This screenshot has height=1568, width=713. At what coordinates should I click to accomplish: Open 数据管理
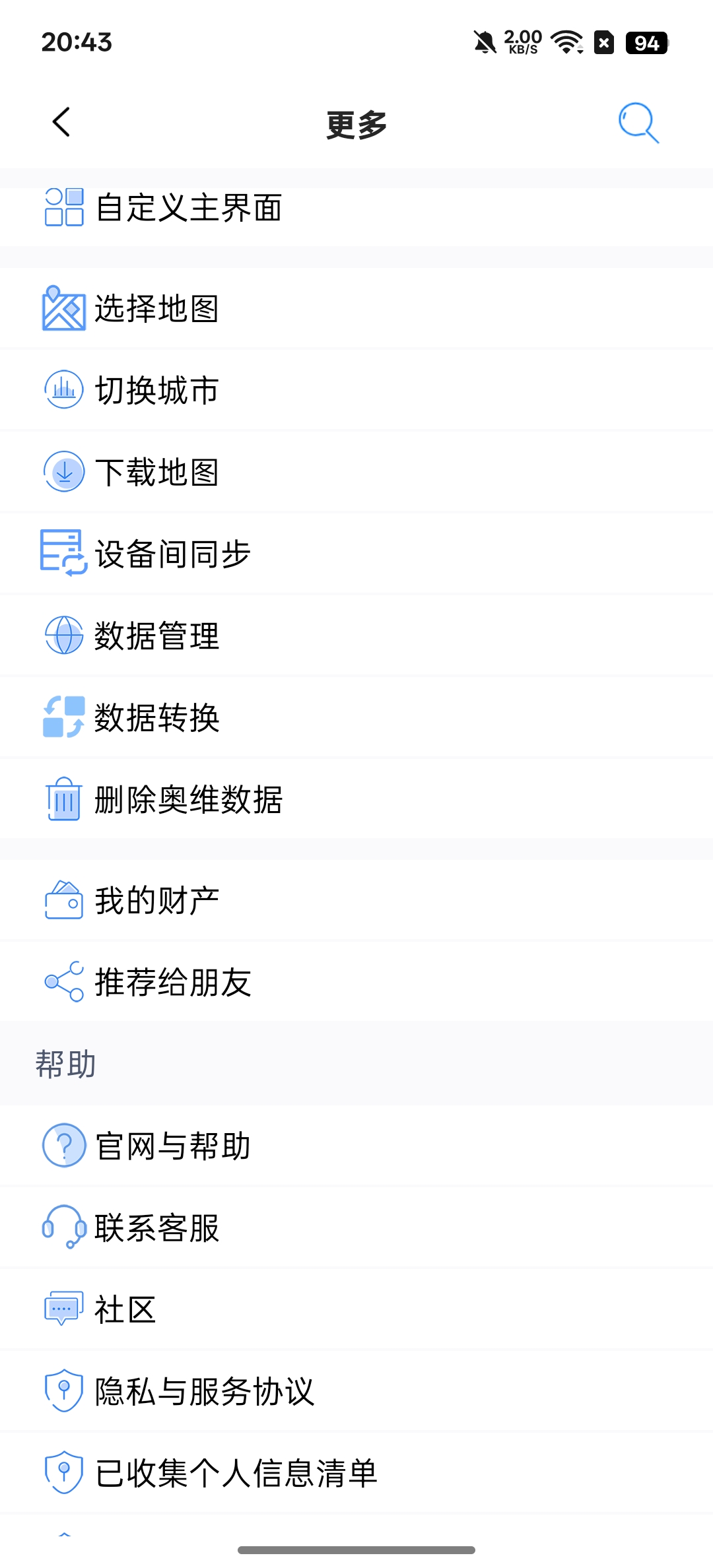point(356,636)
